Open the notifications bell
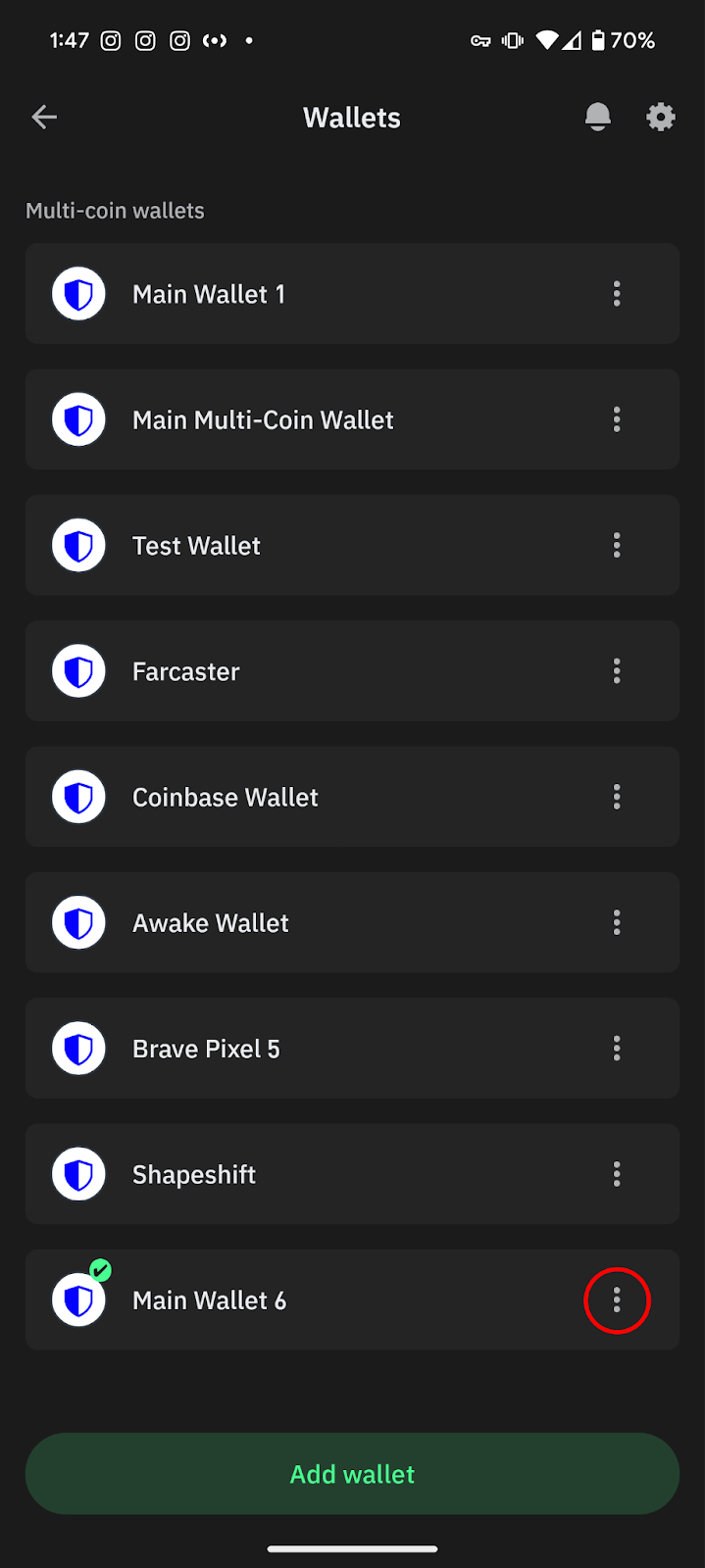 597,118
